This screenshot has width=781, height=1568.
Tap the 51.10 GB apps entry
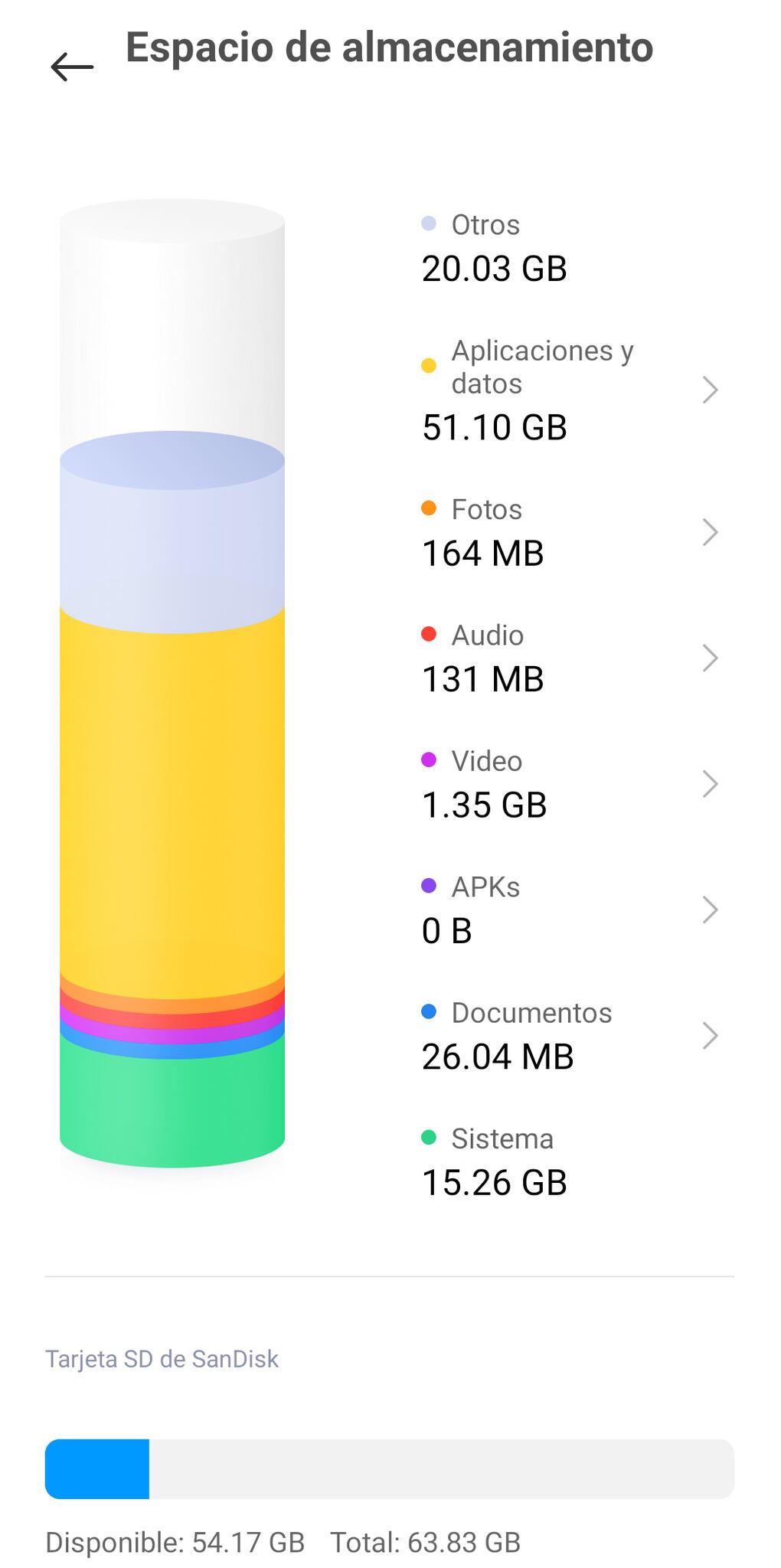coord(495,427)
